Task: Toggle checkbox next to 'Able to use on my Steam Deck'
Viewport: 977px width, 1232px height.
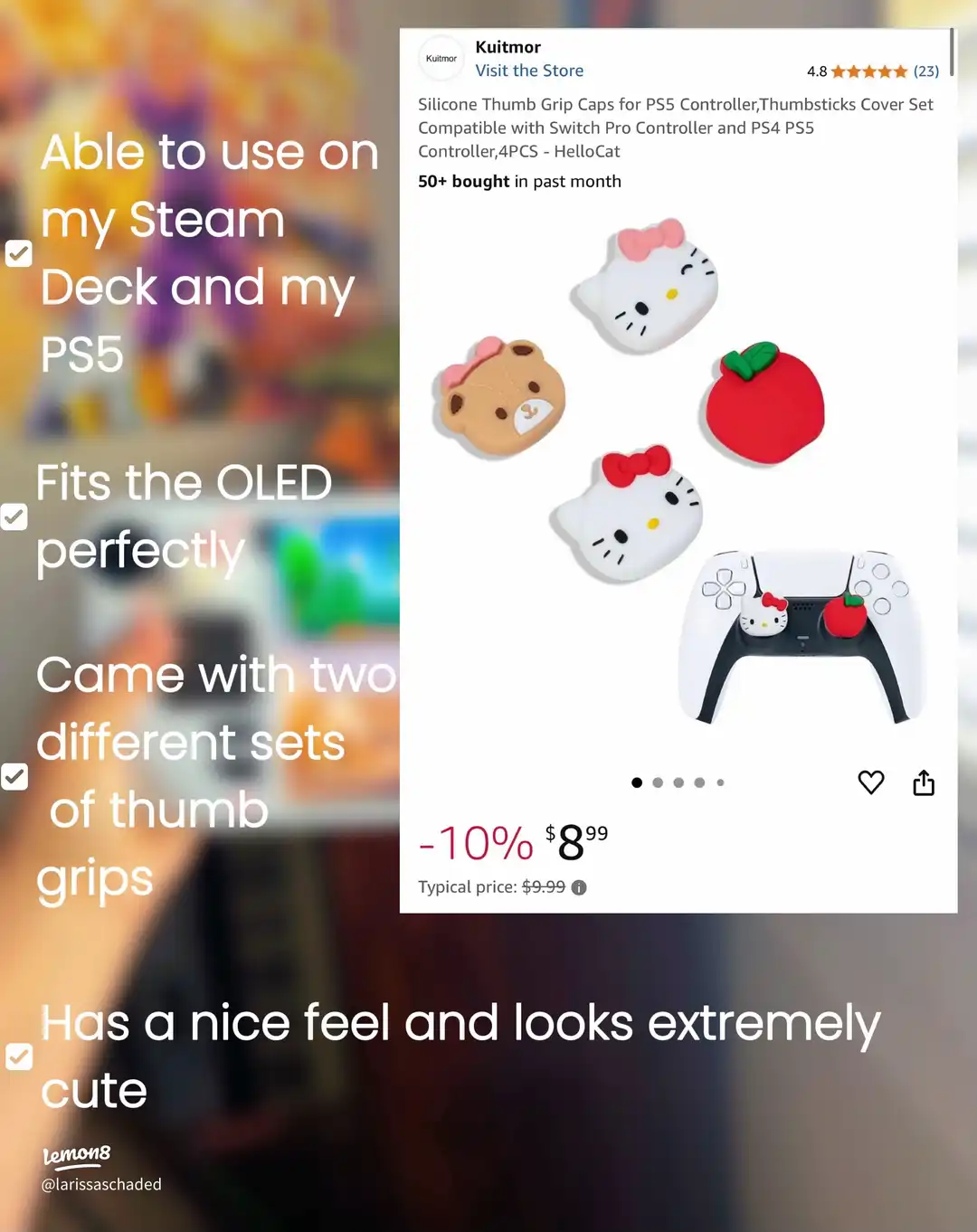Action: click(x=18, y=254)
